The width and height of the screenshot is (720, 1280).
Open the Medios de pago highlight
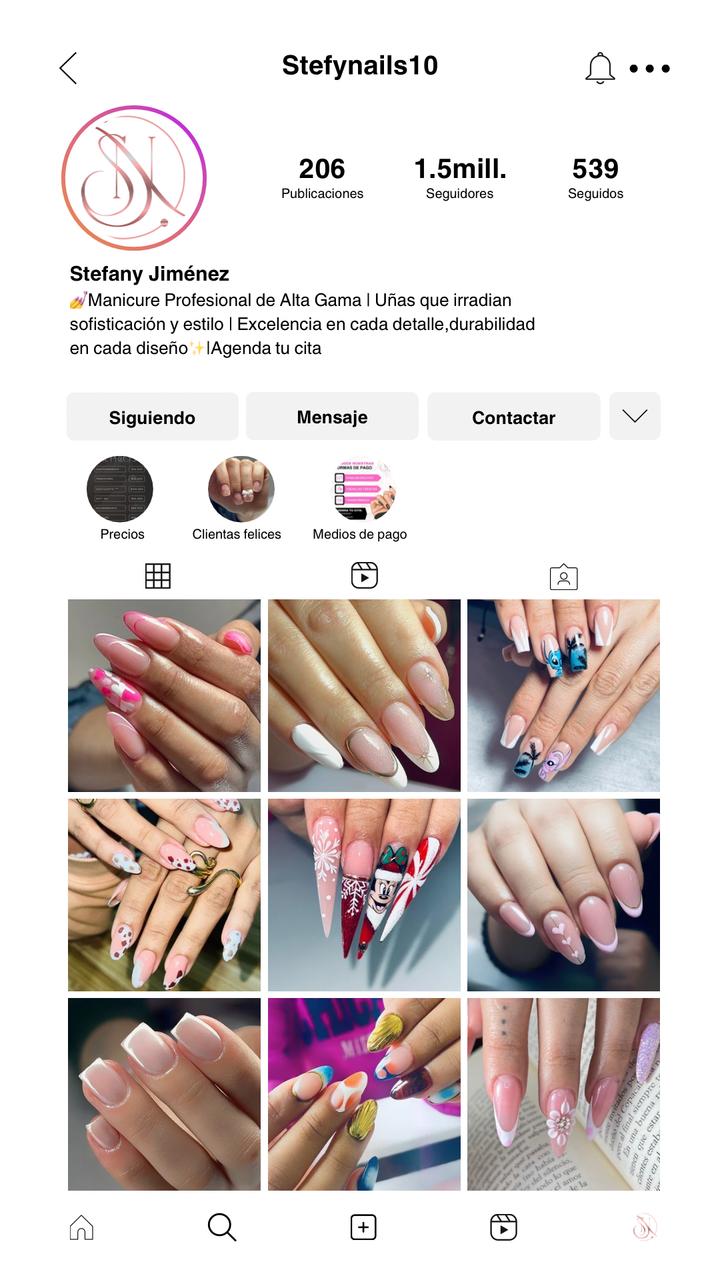point(362,489)
